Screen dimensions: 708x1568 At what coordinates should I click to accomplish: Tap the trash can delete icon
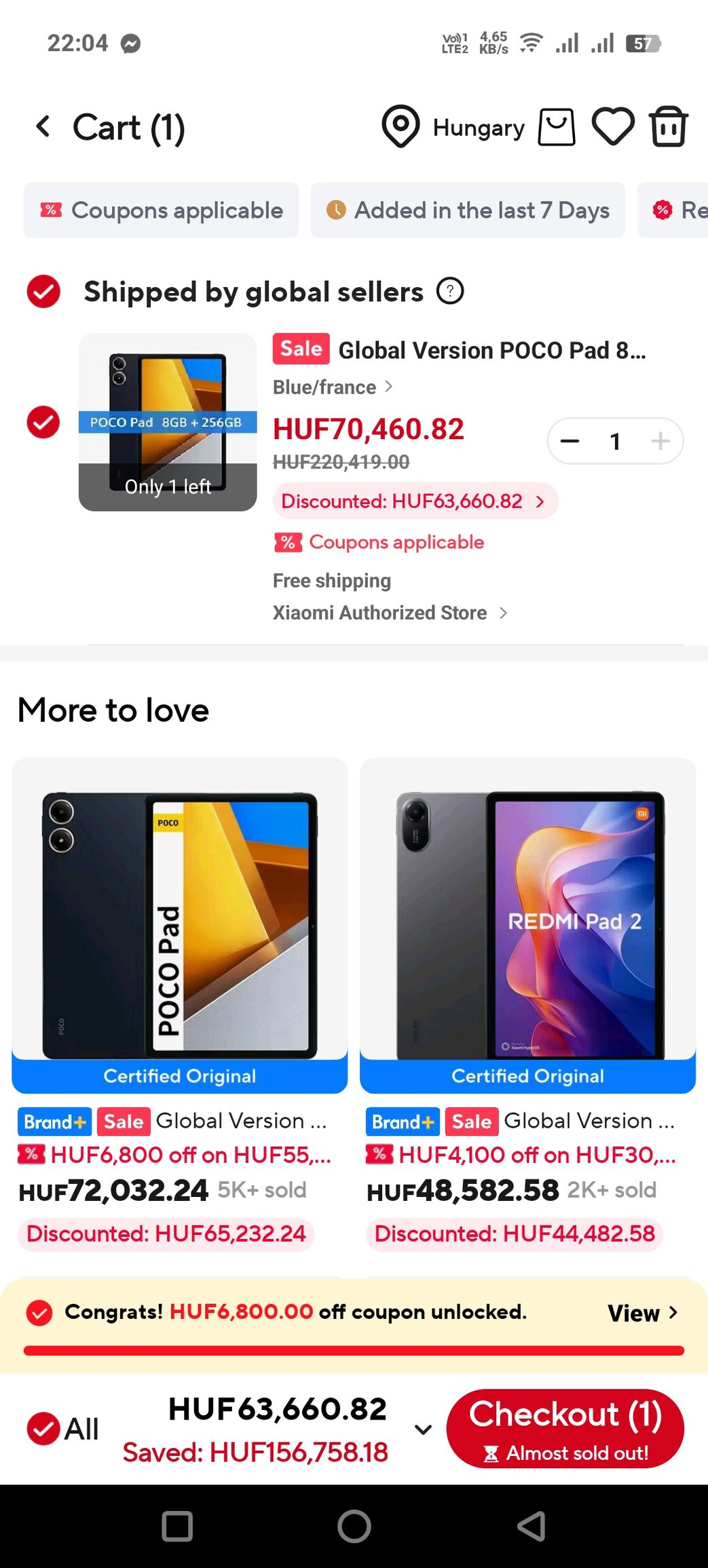[669, 127]
